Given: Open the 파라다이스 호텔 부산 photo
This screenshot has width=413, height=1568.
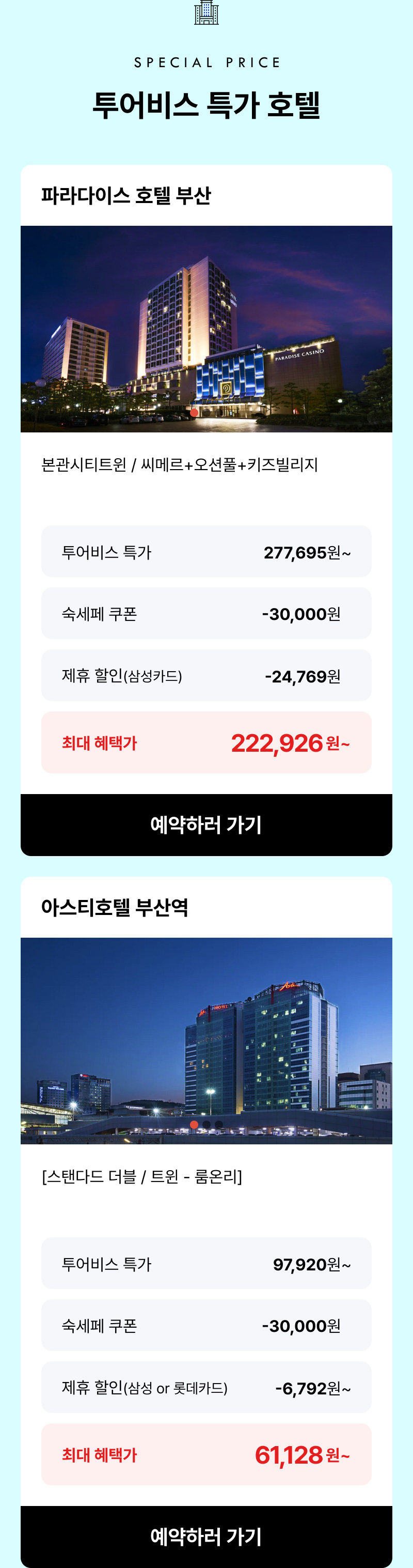Looking at the screenshot, I should pyautogui.click(x=206, y=329).
